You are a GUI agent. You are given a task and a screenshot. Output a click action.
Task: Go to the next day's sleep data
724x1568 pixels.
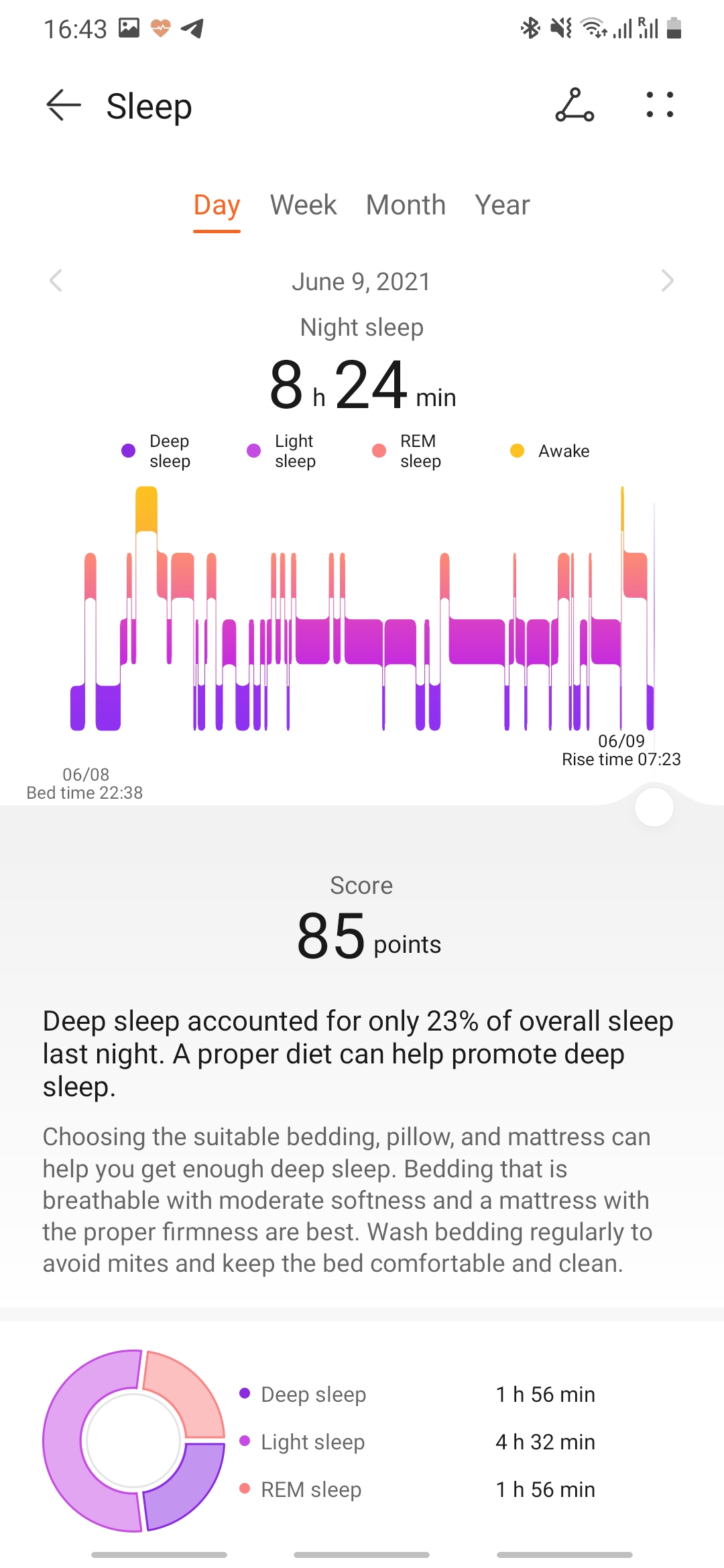point(666,281)
